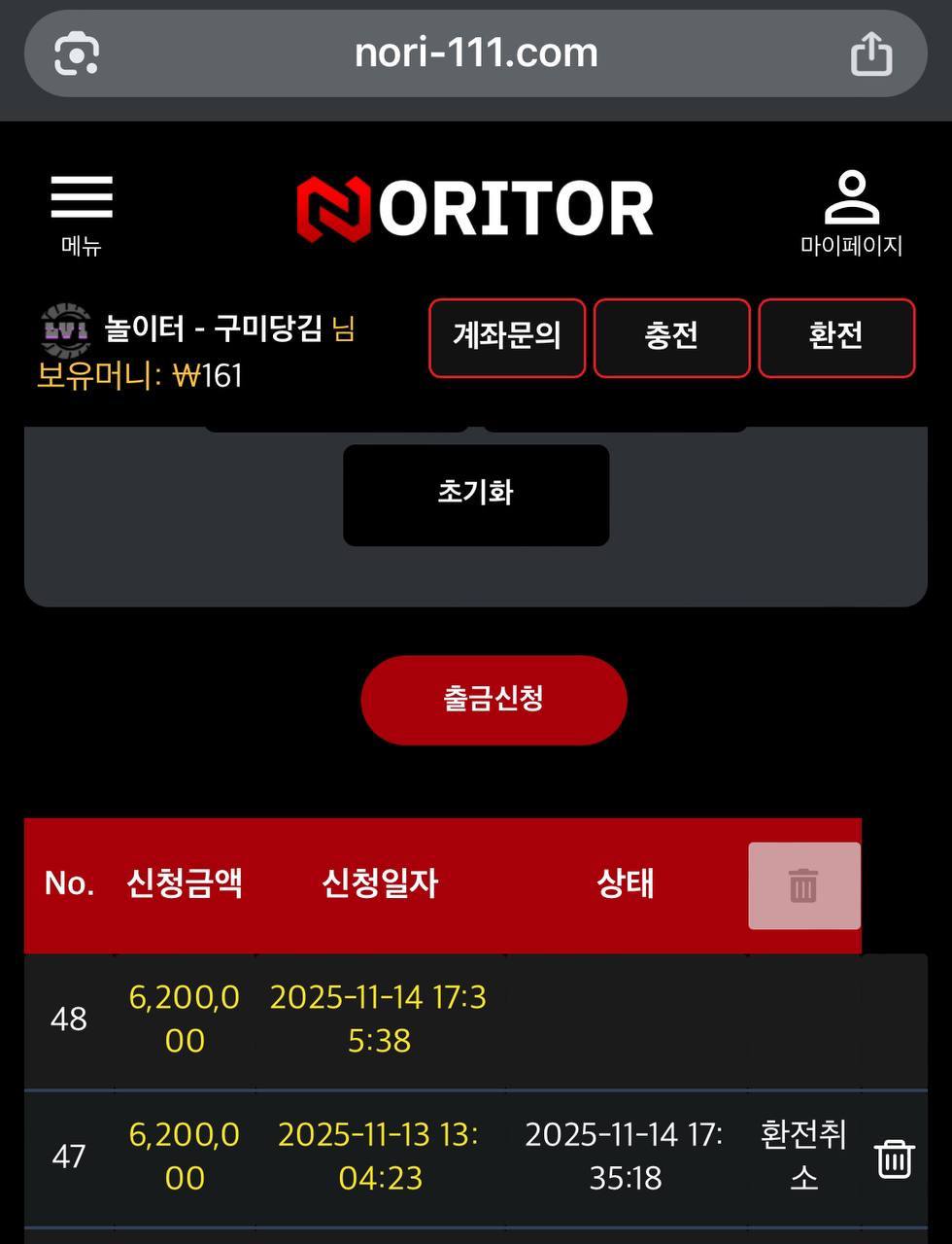
Task: Tap the trash icon in table header
Action: tap(803, 885)
